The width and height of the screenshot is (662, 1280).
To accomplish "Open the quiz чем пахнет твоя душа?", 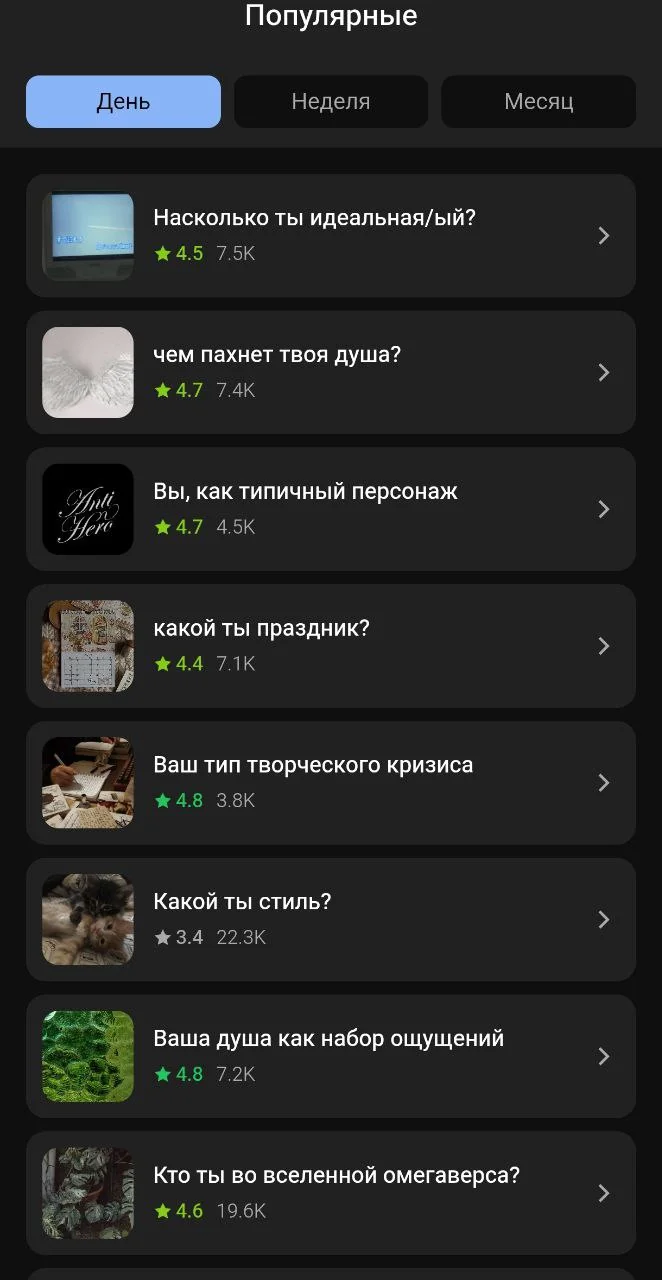I will pyautogui.click(x=331, y=372).
